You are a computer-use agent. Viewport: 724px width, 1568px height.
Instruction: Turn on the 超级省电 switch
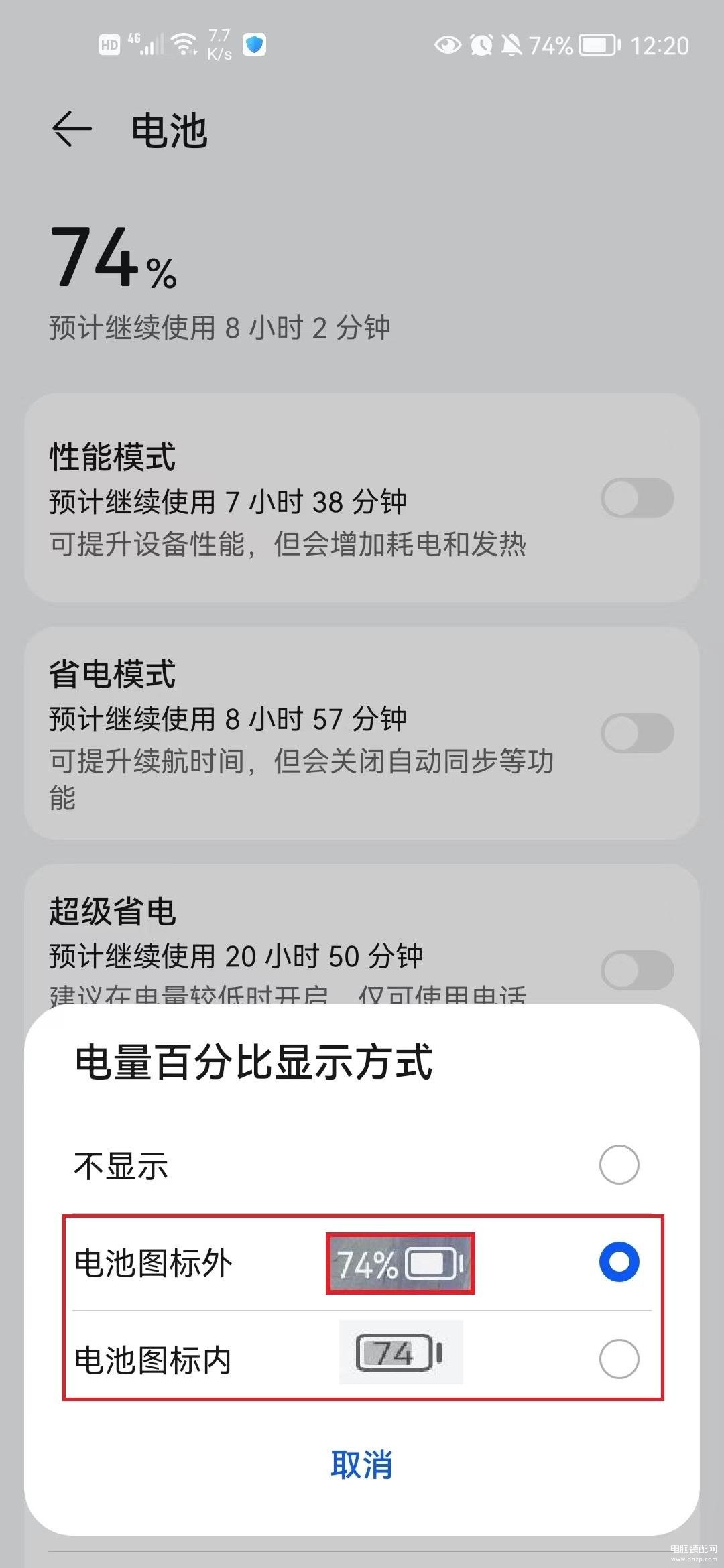click(x=637, y=970)
